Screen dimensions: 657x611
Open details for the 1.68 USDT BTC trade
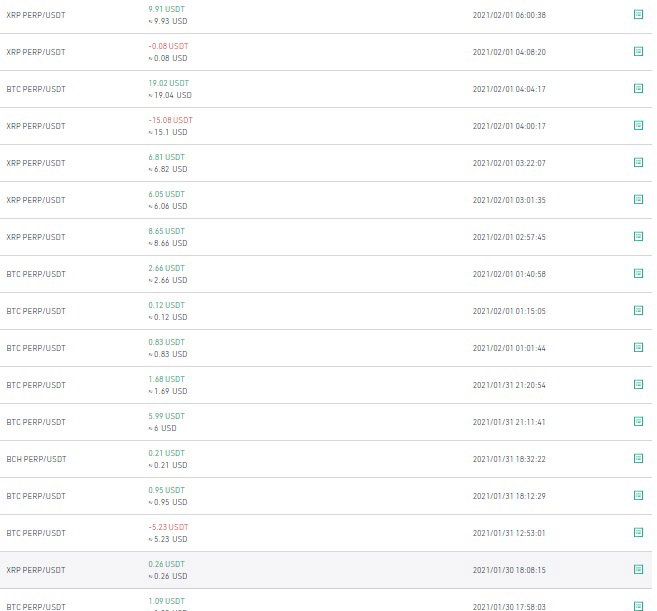pyautogui.click(x=638, y=384)
